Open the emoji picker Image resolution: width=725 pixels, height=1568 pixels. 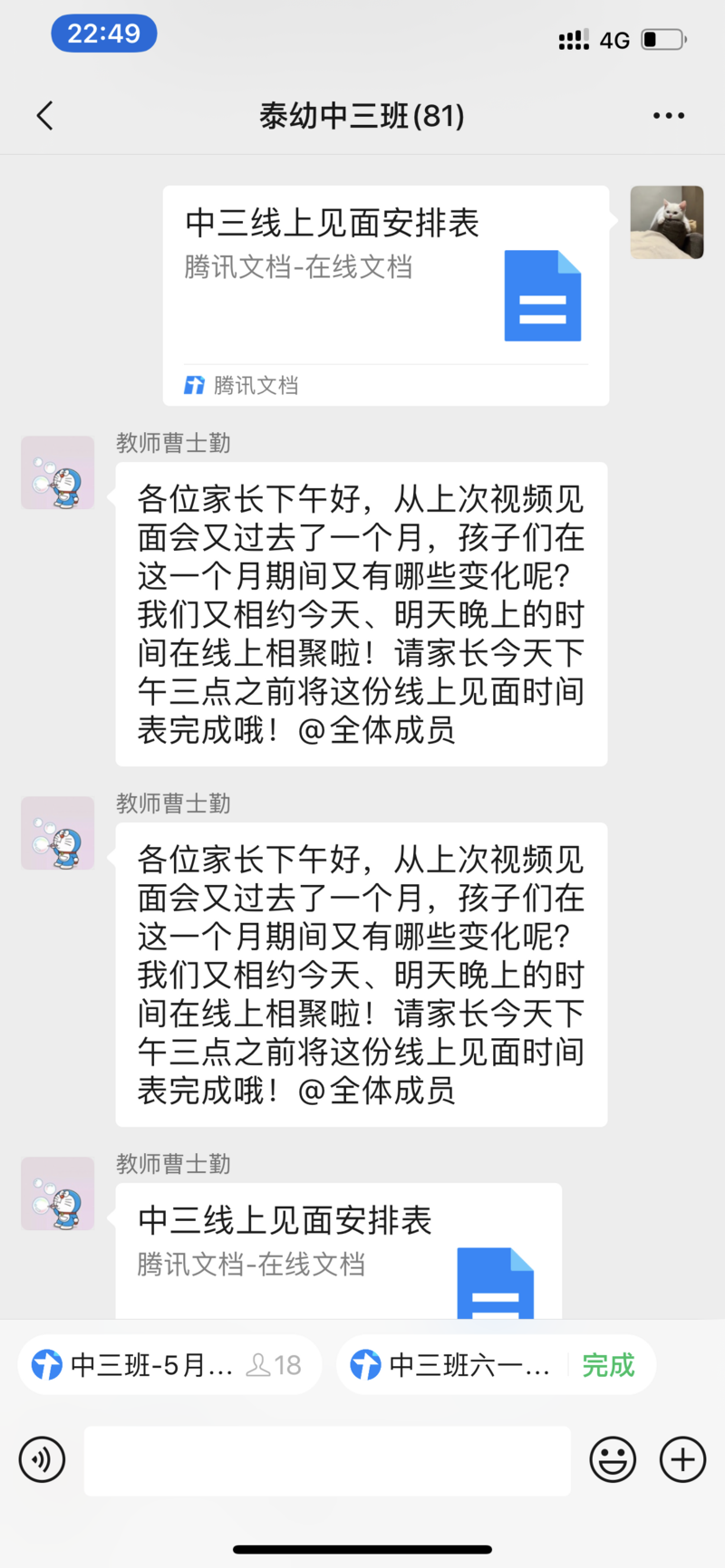pyautogui.click(x=613, y=1460)
